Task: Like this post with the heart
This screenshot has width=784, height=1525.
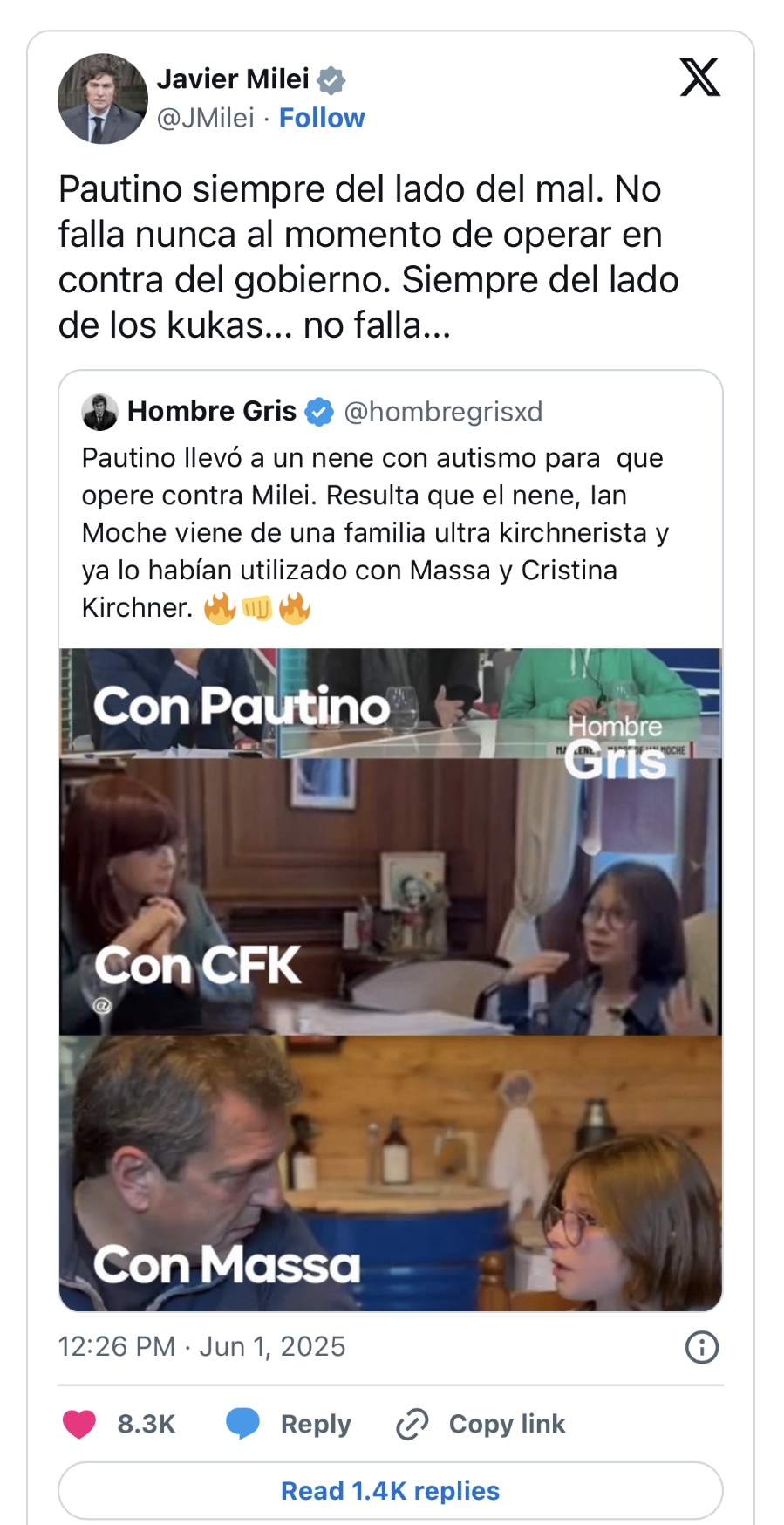Action: pyautogui.click(x=79, y=1424)
